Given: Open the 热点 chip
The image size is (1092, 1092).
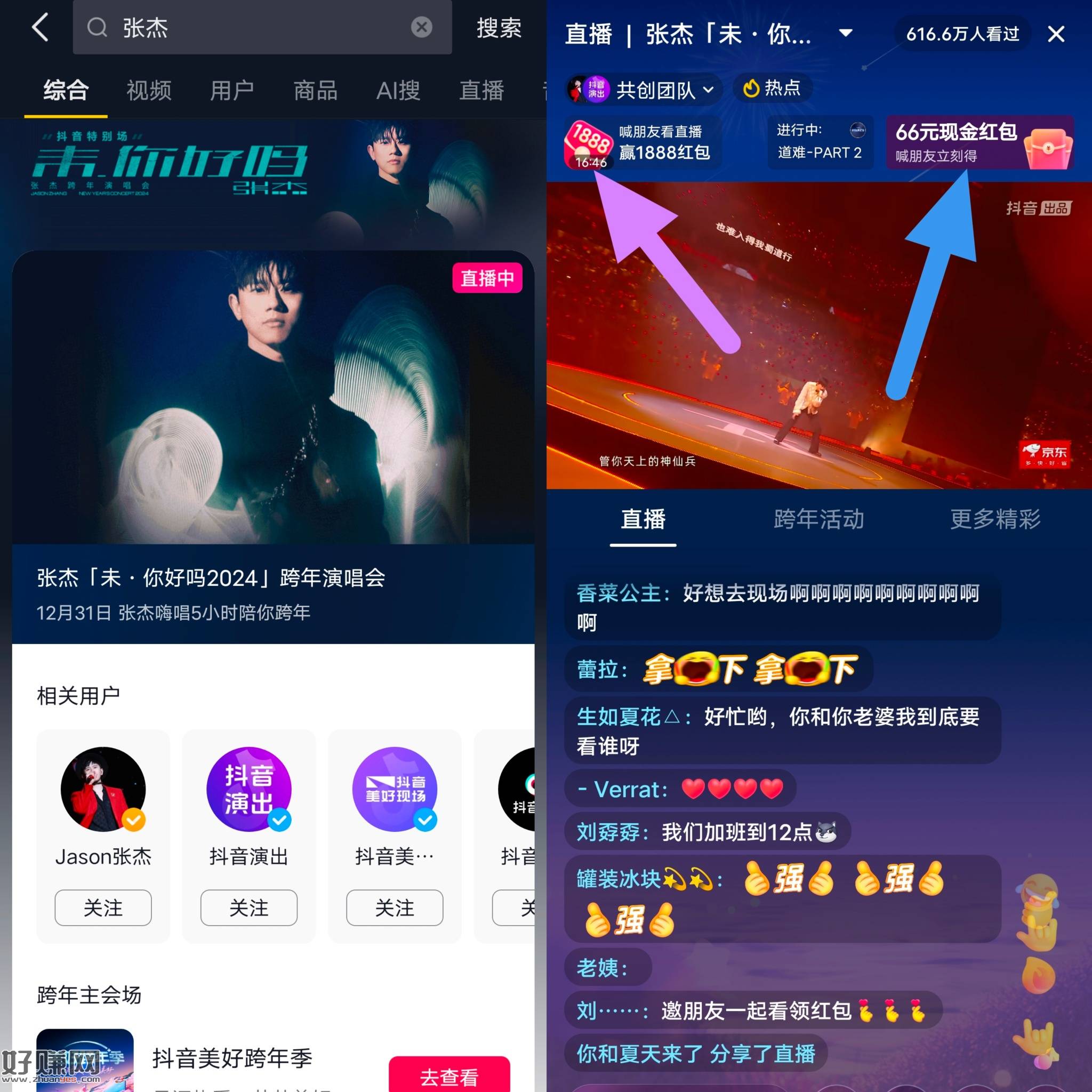Looking at the screenshot, I should click(773, 88).
